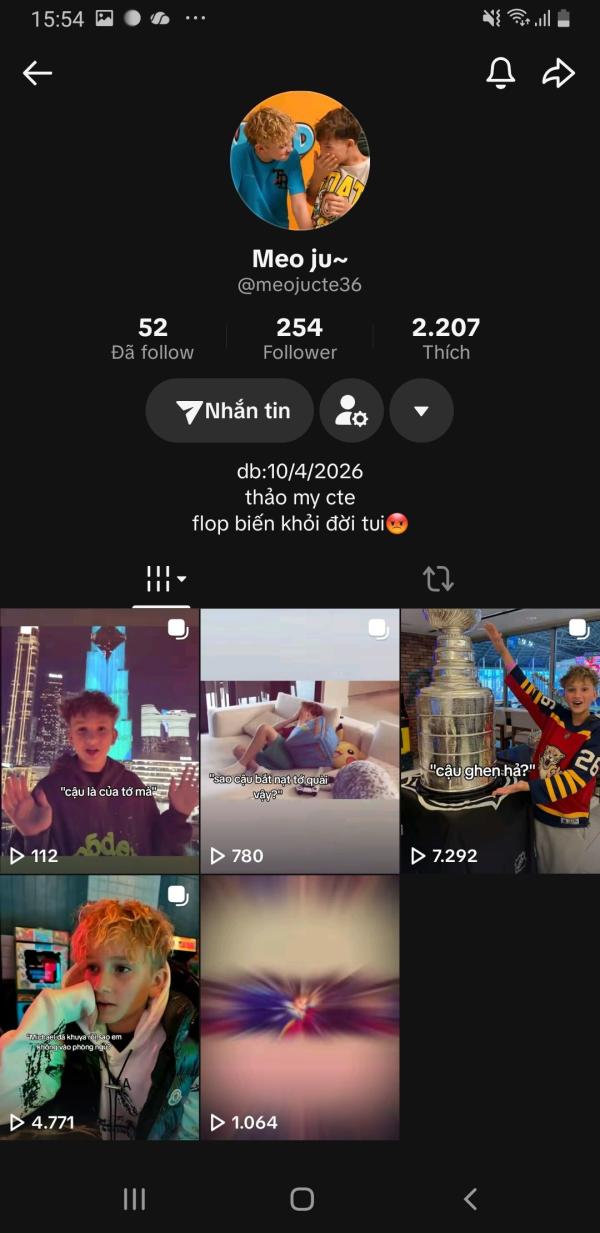The width and height of the screenshot is (600, 1233).
Task: Open the follow settings person icon
Action: coord(352,410)
